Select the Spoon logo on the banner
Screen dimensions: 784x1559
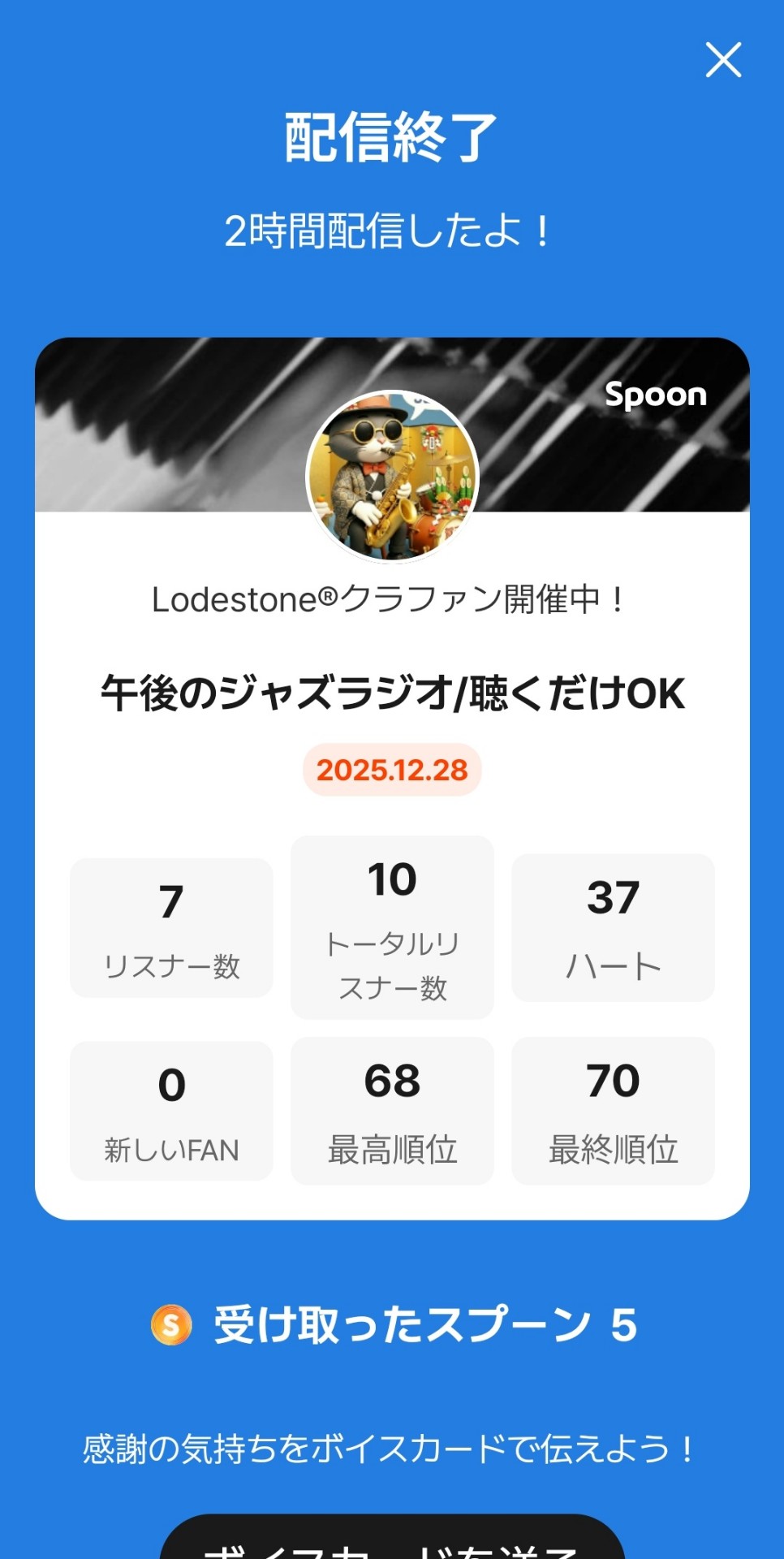click(656, 395)
